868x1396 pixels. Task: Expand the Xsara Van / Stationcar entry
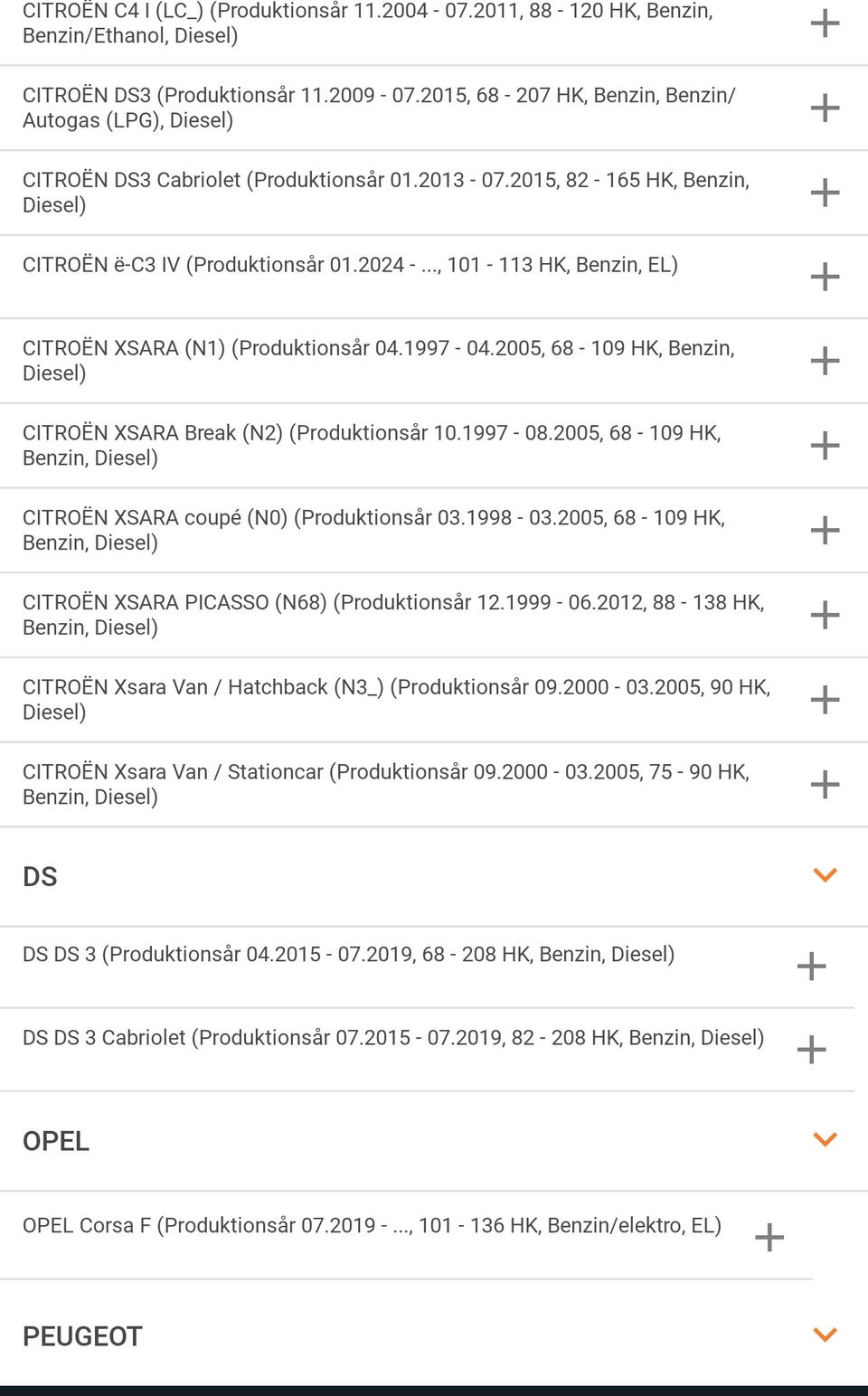pyautogui.click(x=825, y=784)
